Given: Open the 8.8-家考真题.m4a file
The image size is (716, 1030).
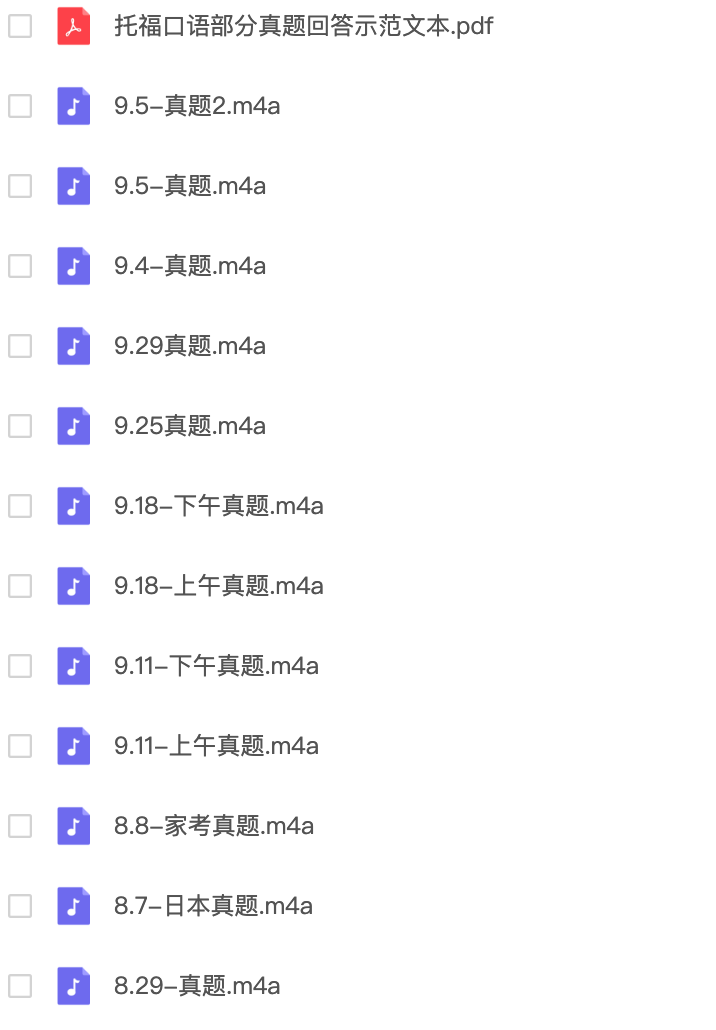Looking at the screenshot, I should coord(214,826).
